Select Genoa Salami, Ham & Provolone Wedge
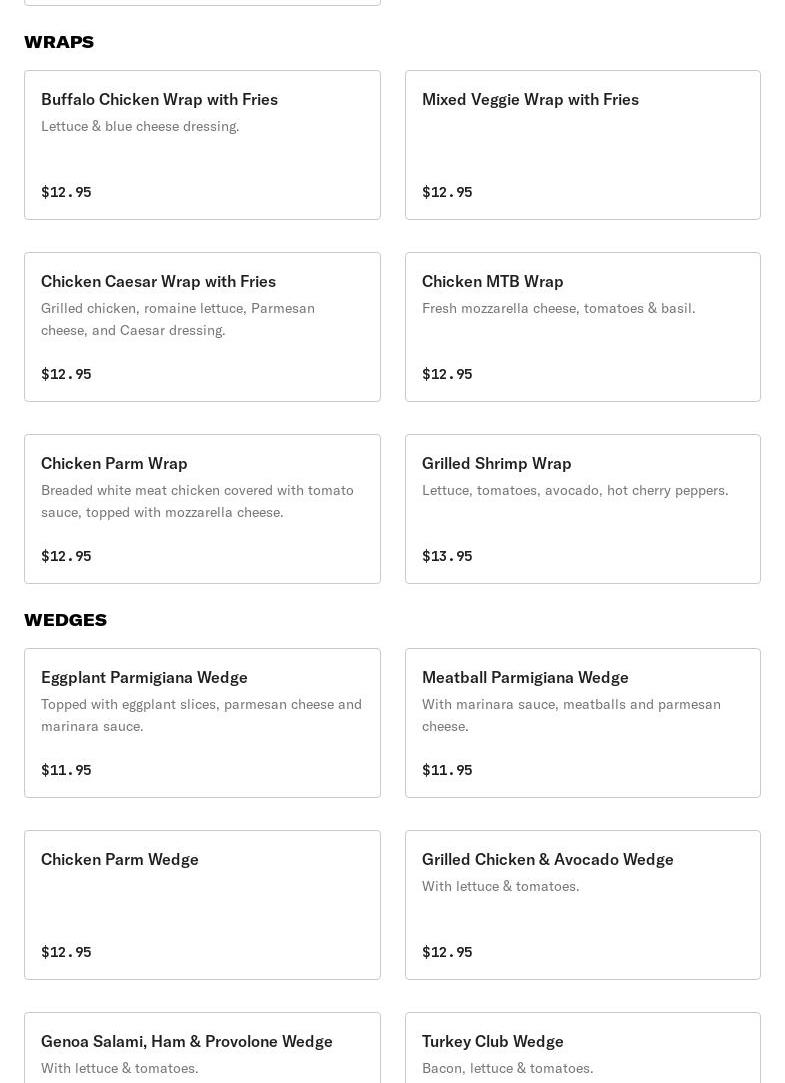 [202, 1050]
